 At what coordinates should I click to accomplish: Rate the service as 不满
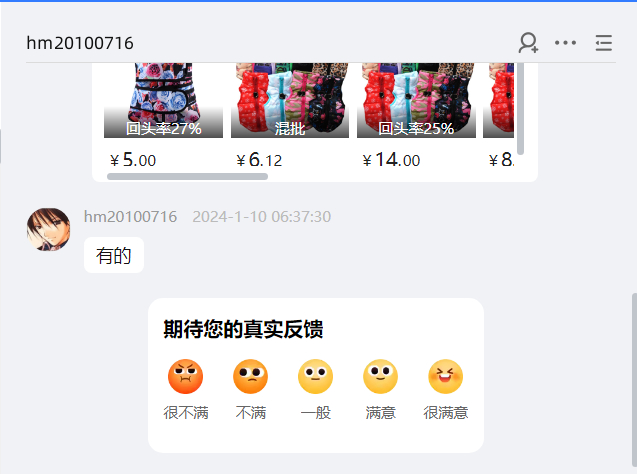tap(250, 377)
